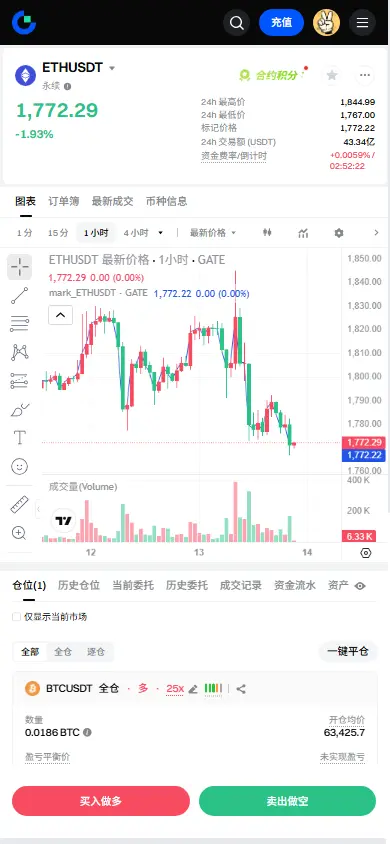Open the hamburger menu
The width and height of the screenshot is (390, 844).
point(363,23)
